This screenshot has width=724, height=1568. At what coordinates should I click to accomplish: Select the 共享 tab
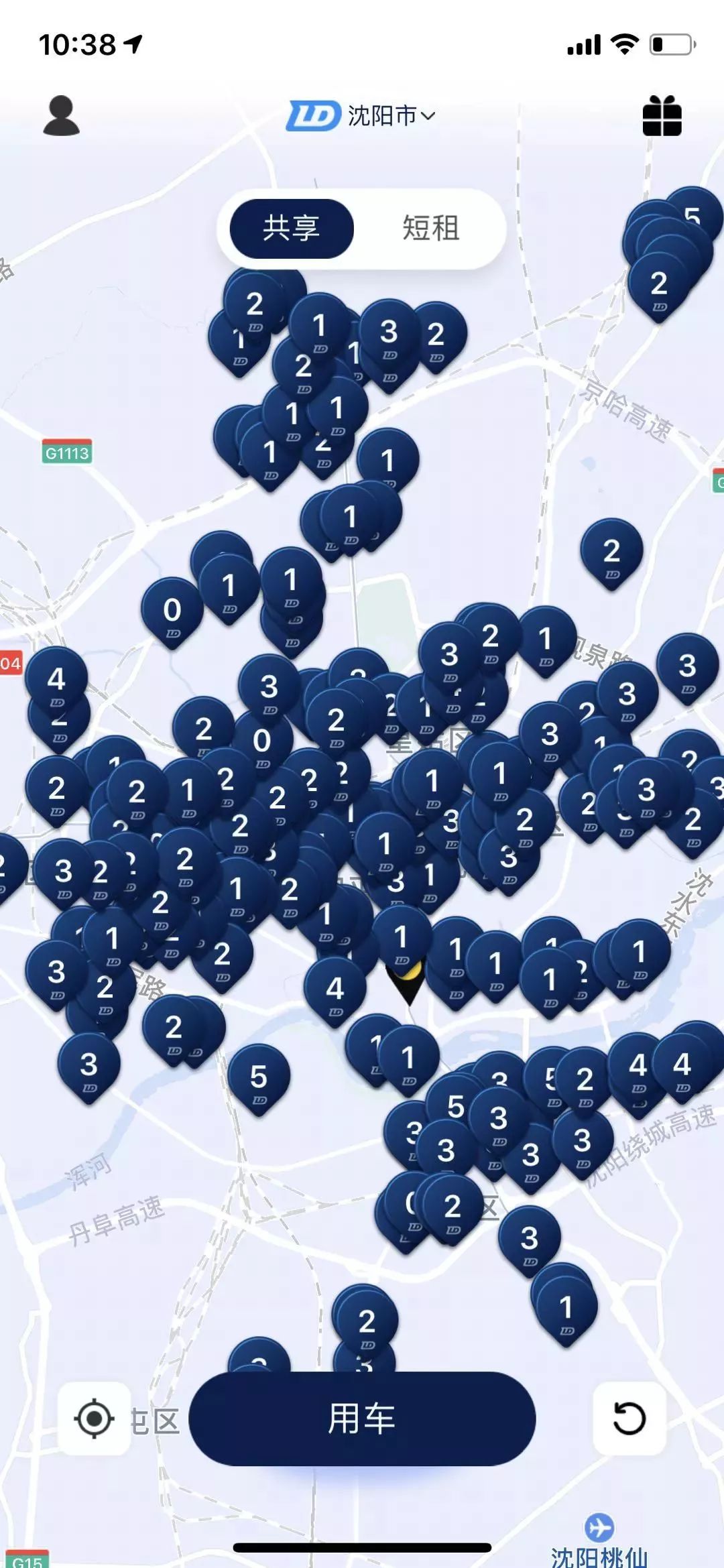291,229
